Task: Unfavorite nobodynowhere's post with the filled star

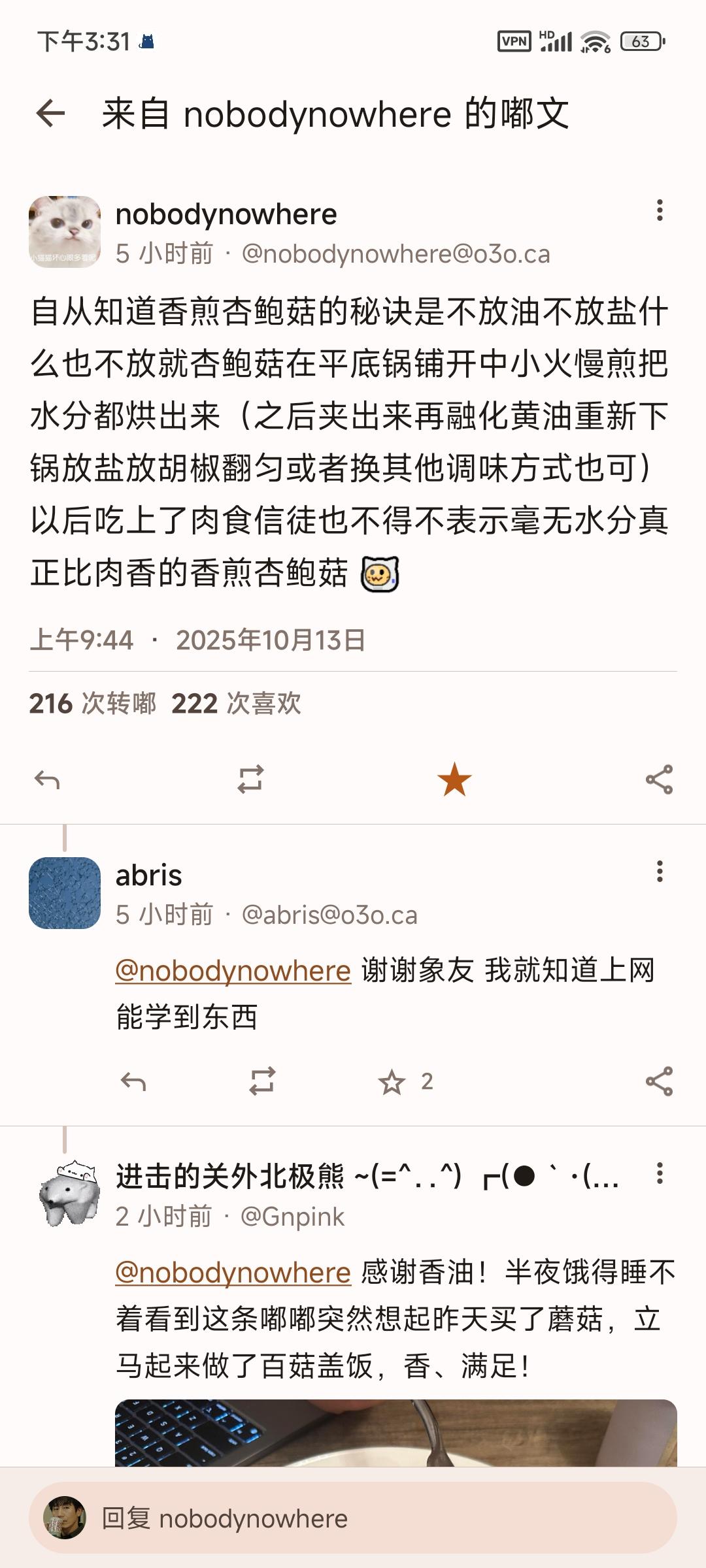Action: [454, 779]
